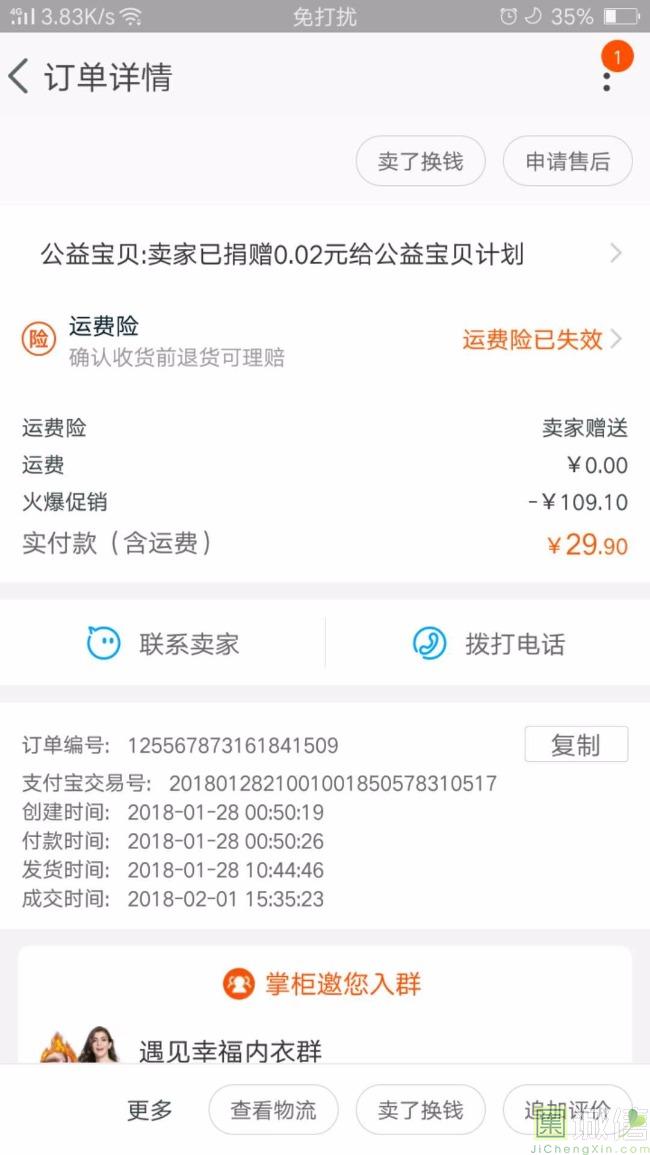Contact the seller via 联系卖家
The image size is (650, 1155).
coord(163,643)
